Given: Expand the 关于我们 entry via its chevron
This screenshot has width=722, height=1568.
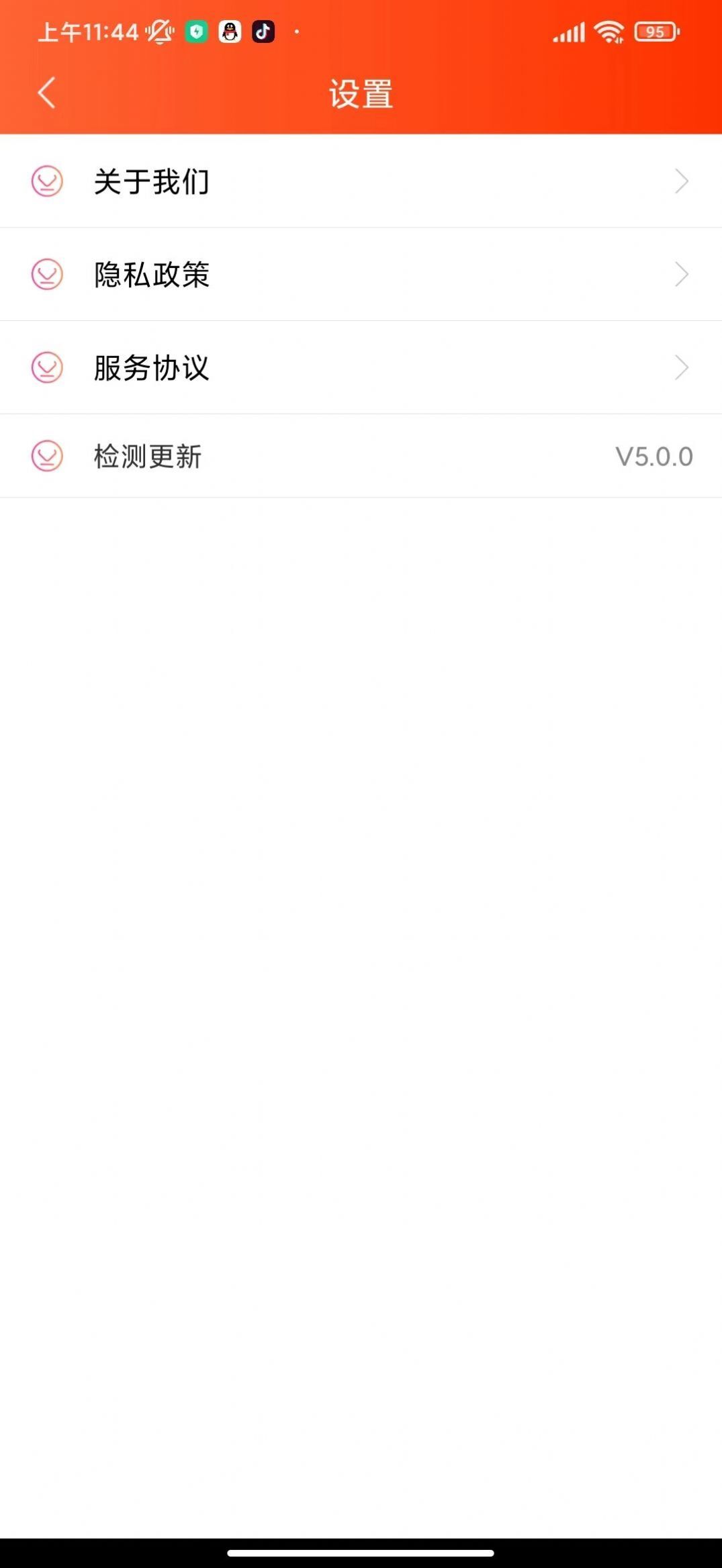Looking at the screenshot, I should tap(681, 181).
